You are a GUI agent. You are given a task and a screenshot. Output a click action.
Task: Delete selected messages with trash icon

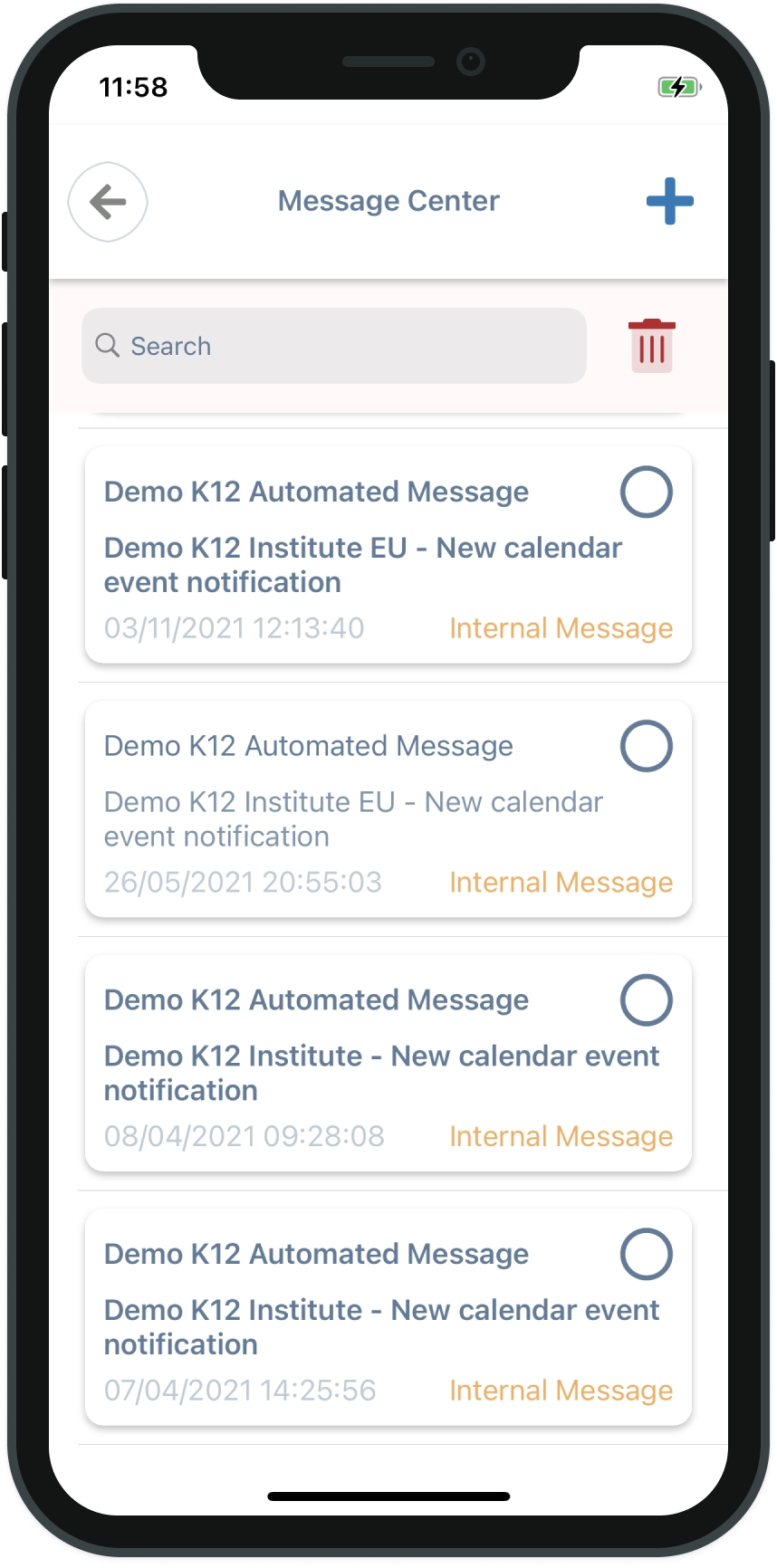pyautogui.click(x=652, y=346)
